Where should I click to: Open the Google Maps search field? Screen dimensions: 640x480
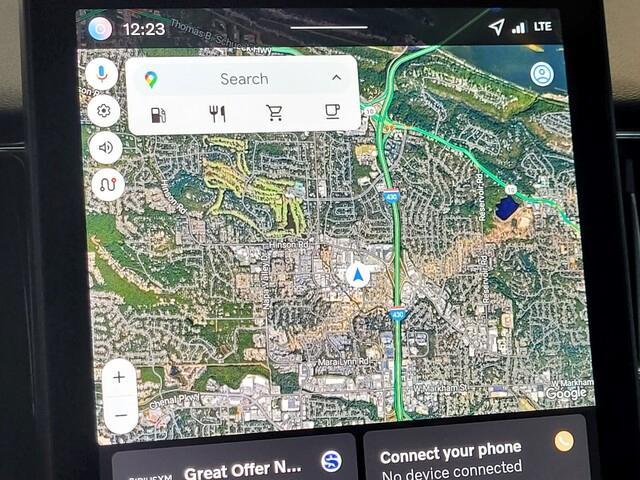point(243,78)
